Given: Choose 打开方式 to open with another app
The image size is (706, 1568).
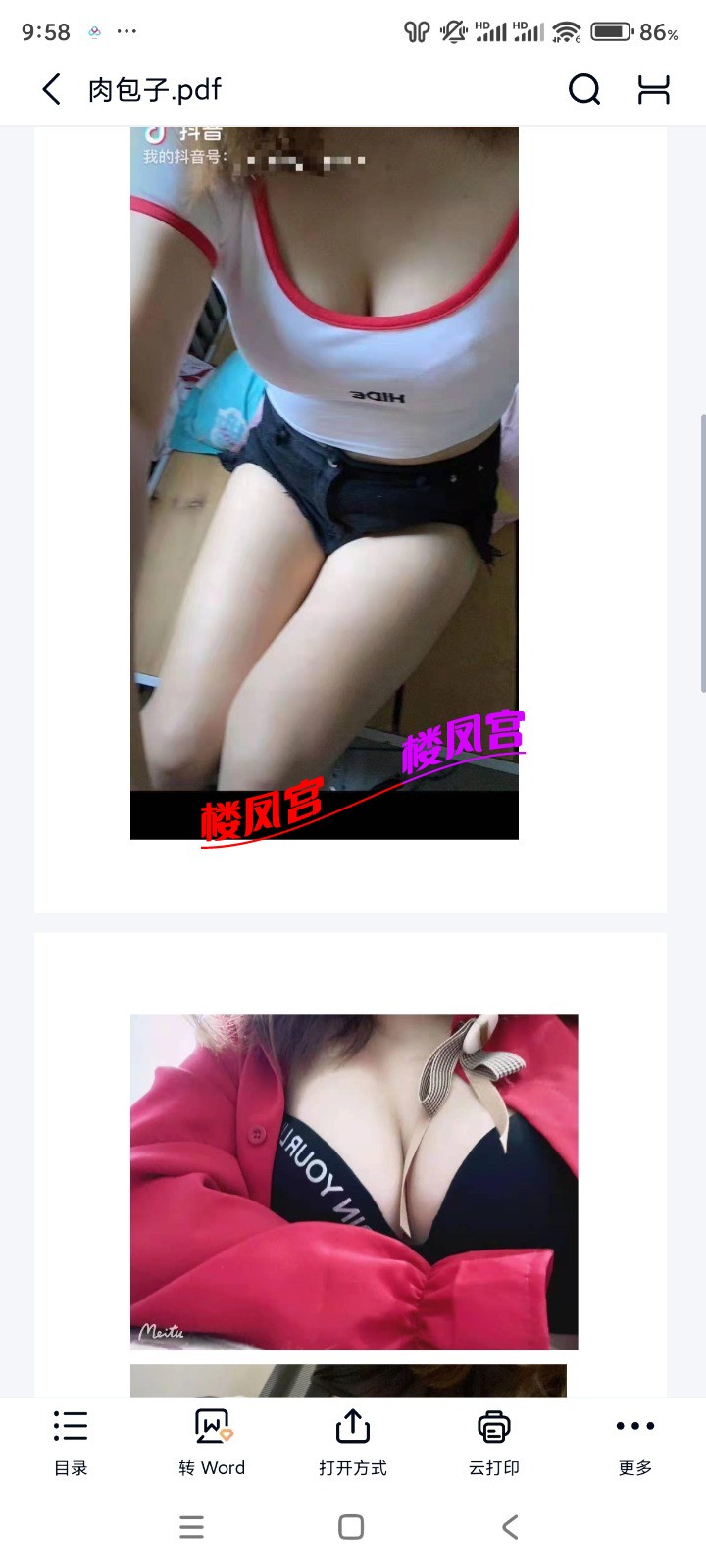Looking at the screenshot, I should pyautogui.click(x=353, y=1441).
